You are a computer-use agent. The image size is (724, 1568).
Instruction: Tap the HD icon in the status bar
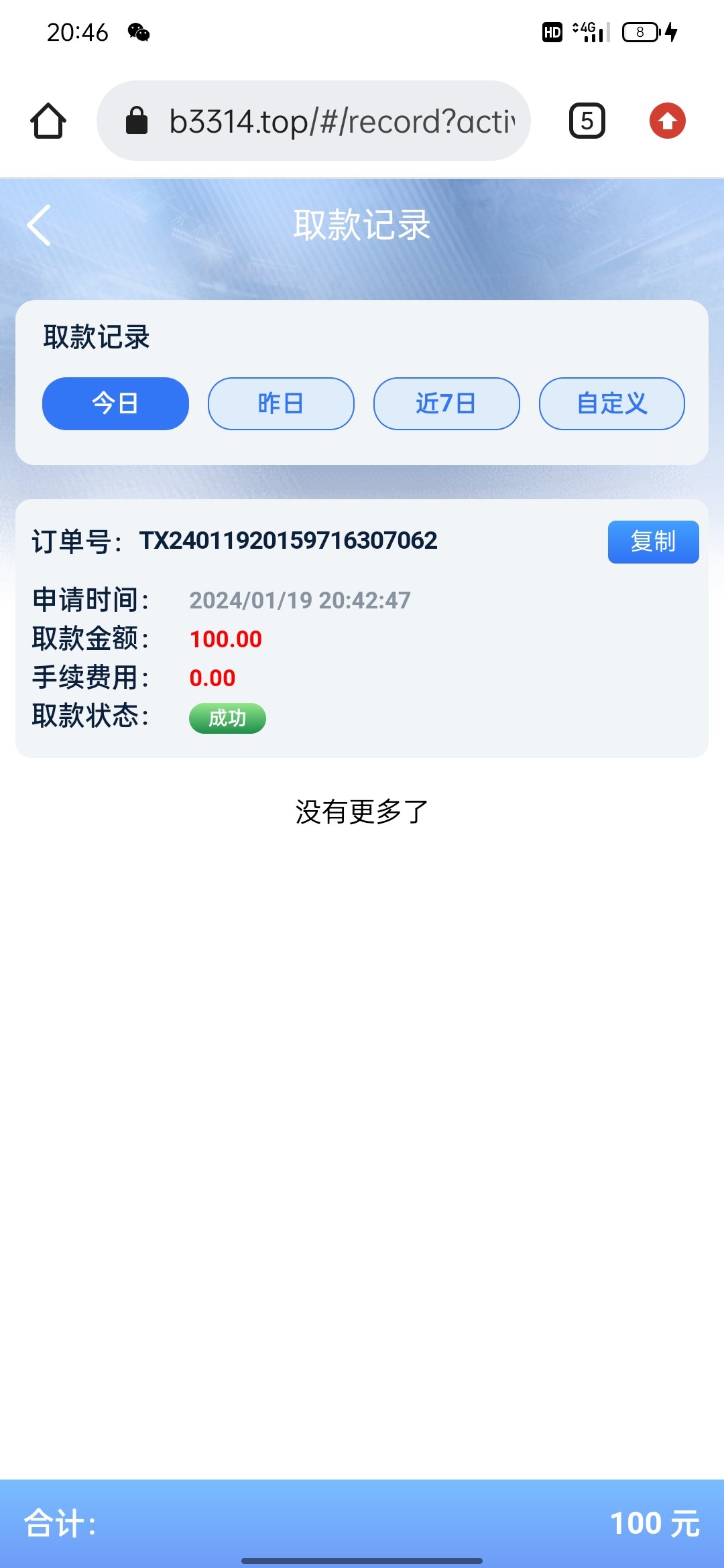tap(551, 32)
